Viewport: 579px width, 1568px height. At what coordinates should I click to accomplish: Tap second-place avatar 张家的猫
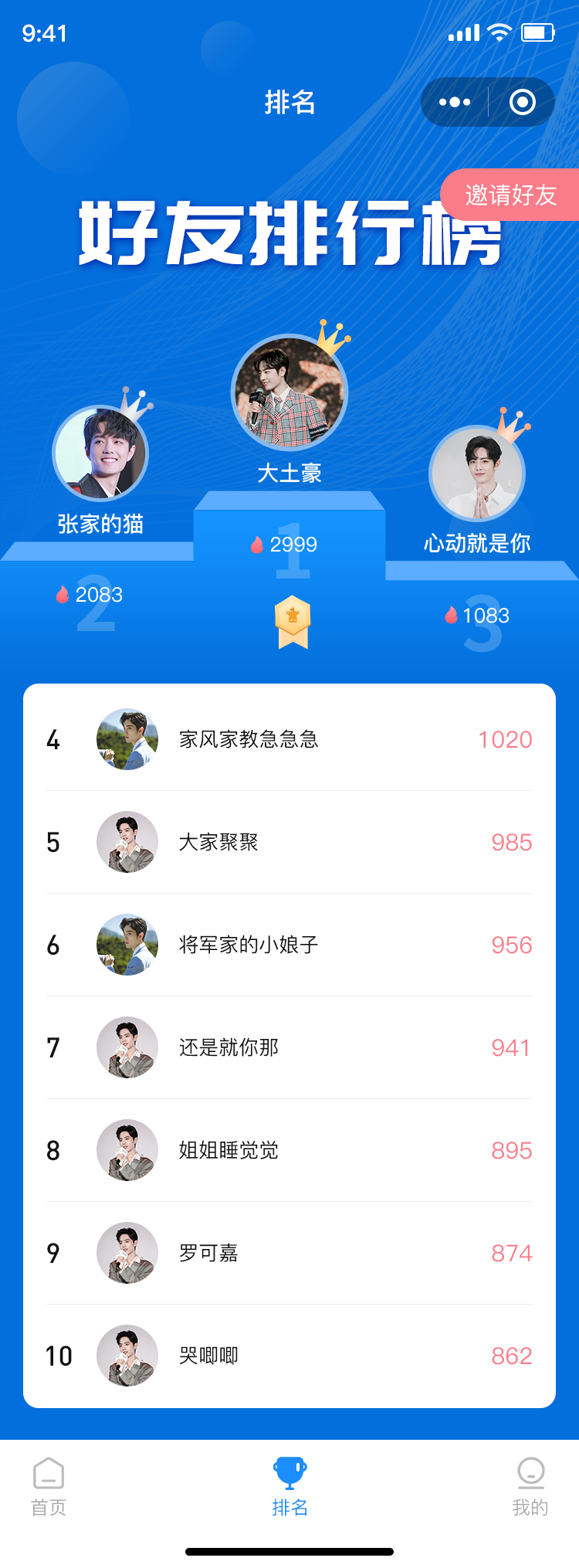100,454
